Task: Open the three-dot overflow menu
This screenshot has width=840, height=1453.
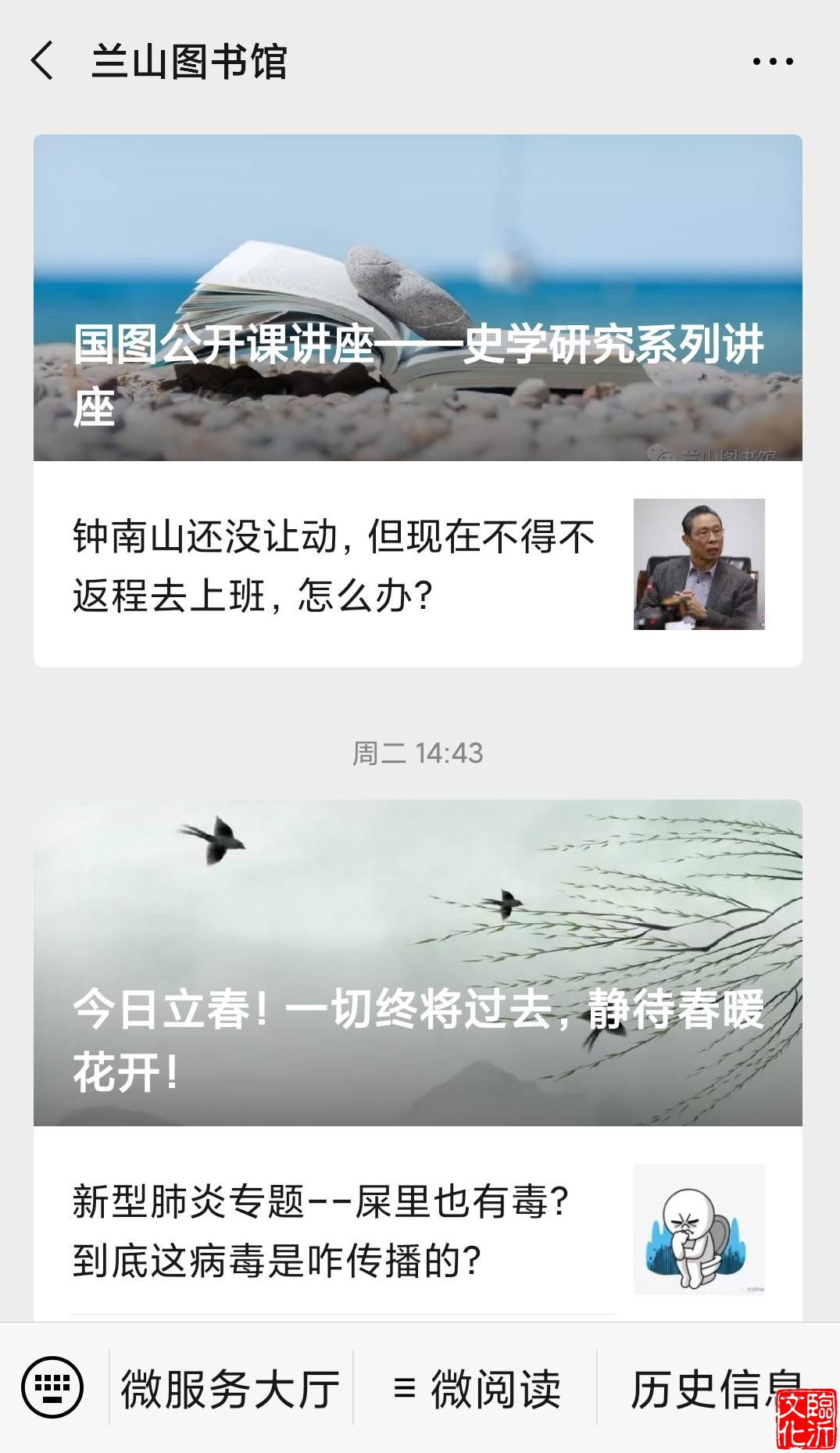Action: [772, 61]
